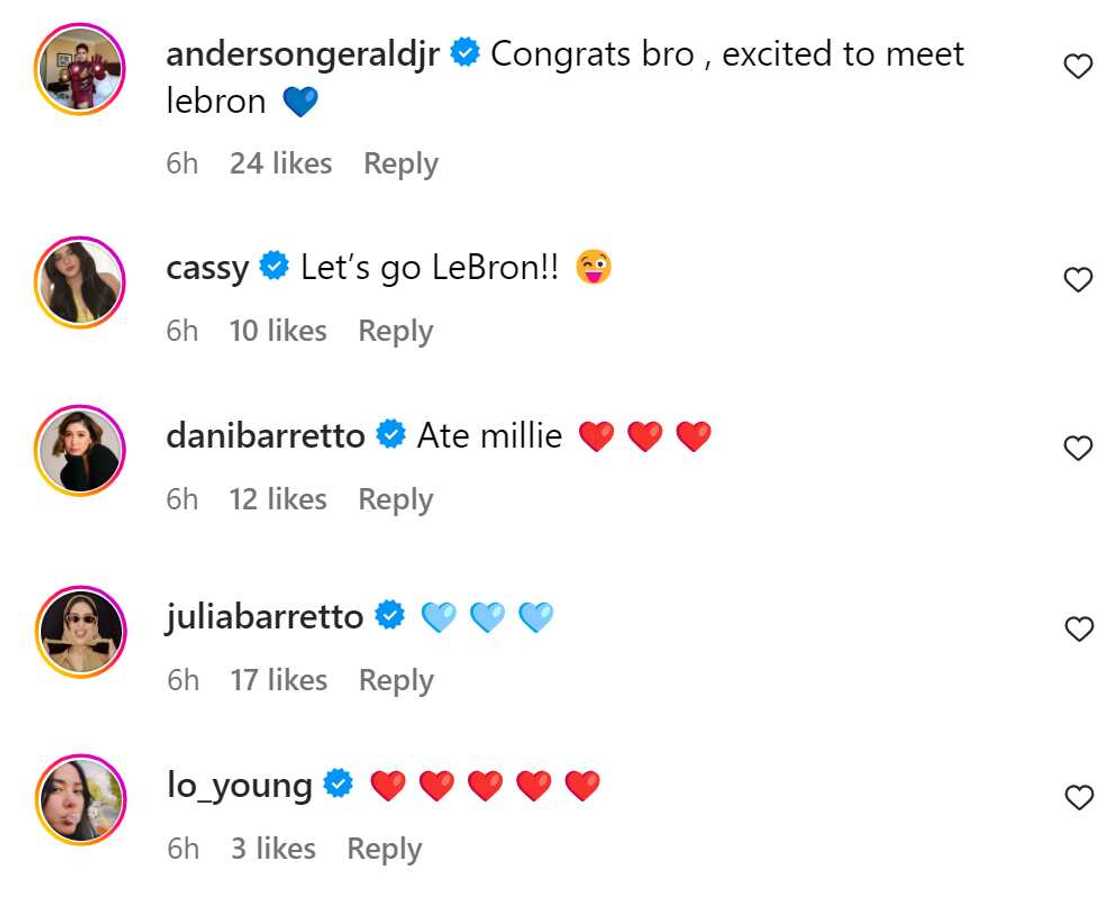
Task: Open juliabarretto's profile via username
Action: tap(264, 616)
